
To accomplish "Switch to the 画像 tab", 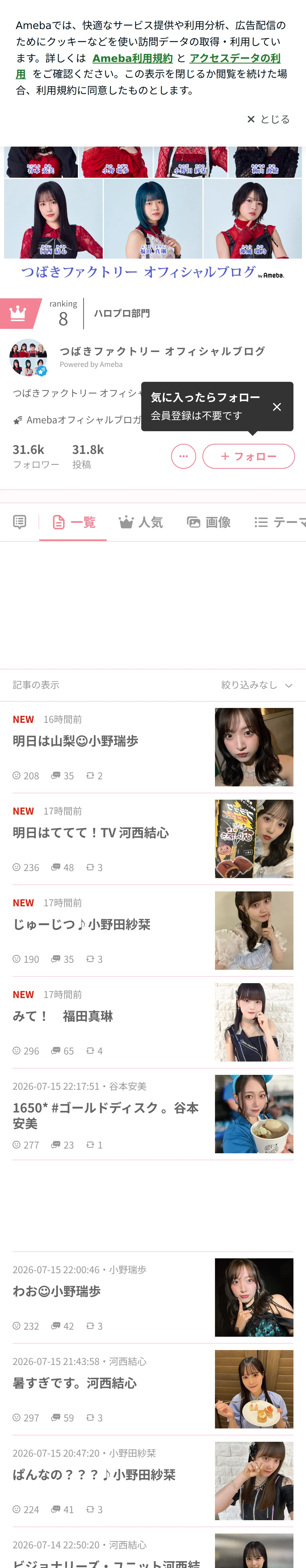I will point(208,522).
